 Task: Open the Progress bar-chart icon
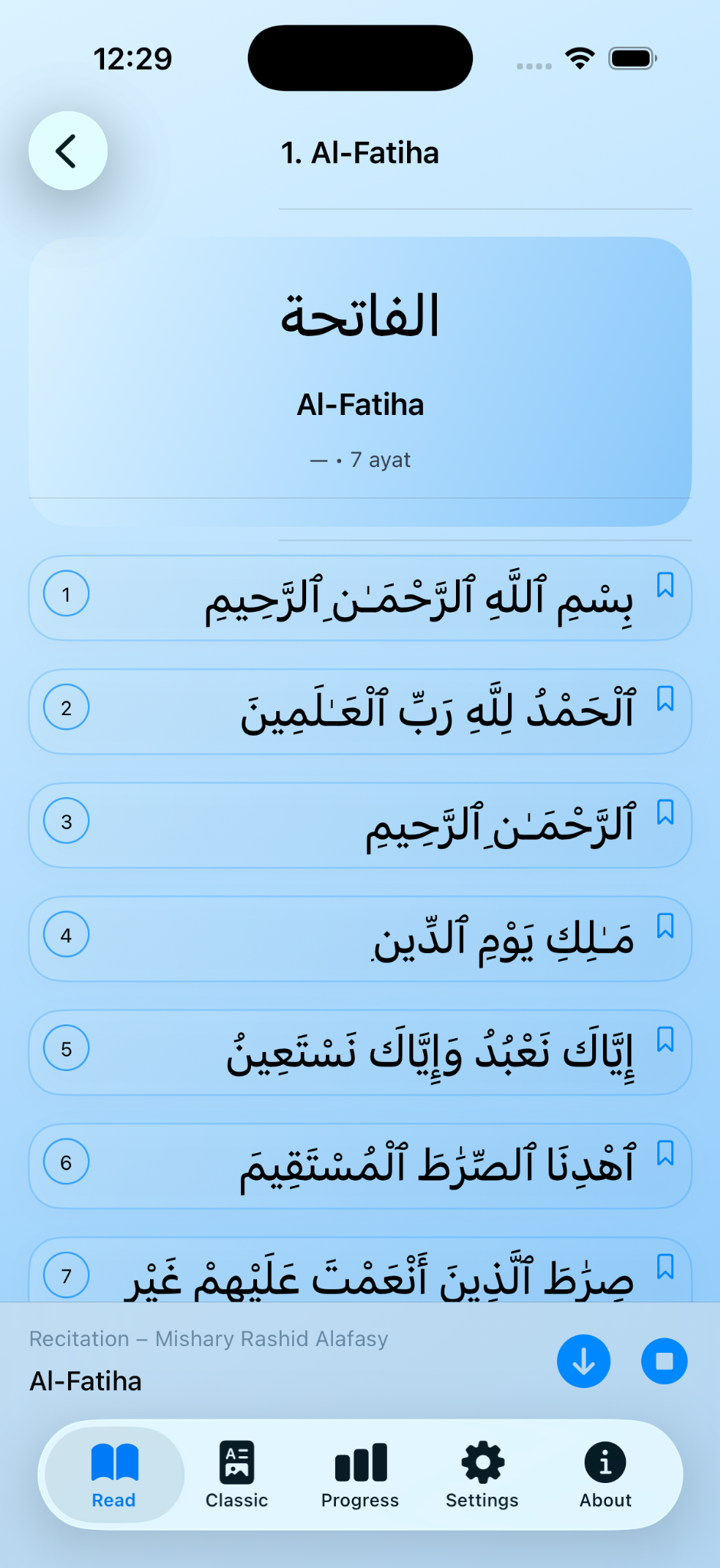click(x=360, y=1461)
